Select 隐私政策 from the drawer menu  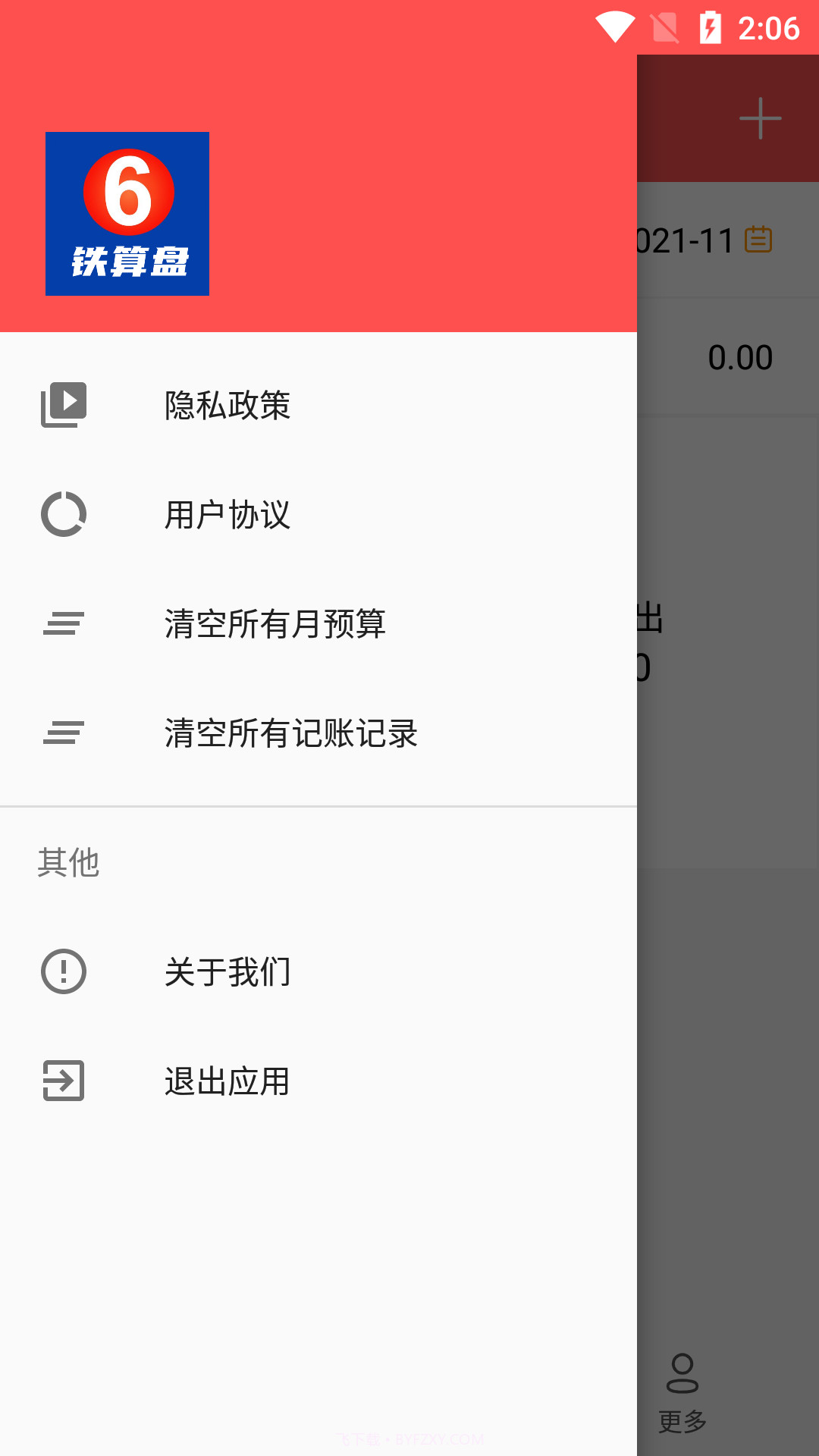227,406
